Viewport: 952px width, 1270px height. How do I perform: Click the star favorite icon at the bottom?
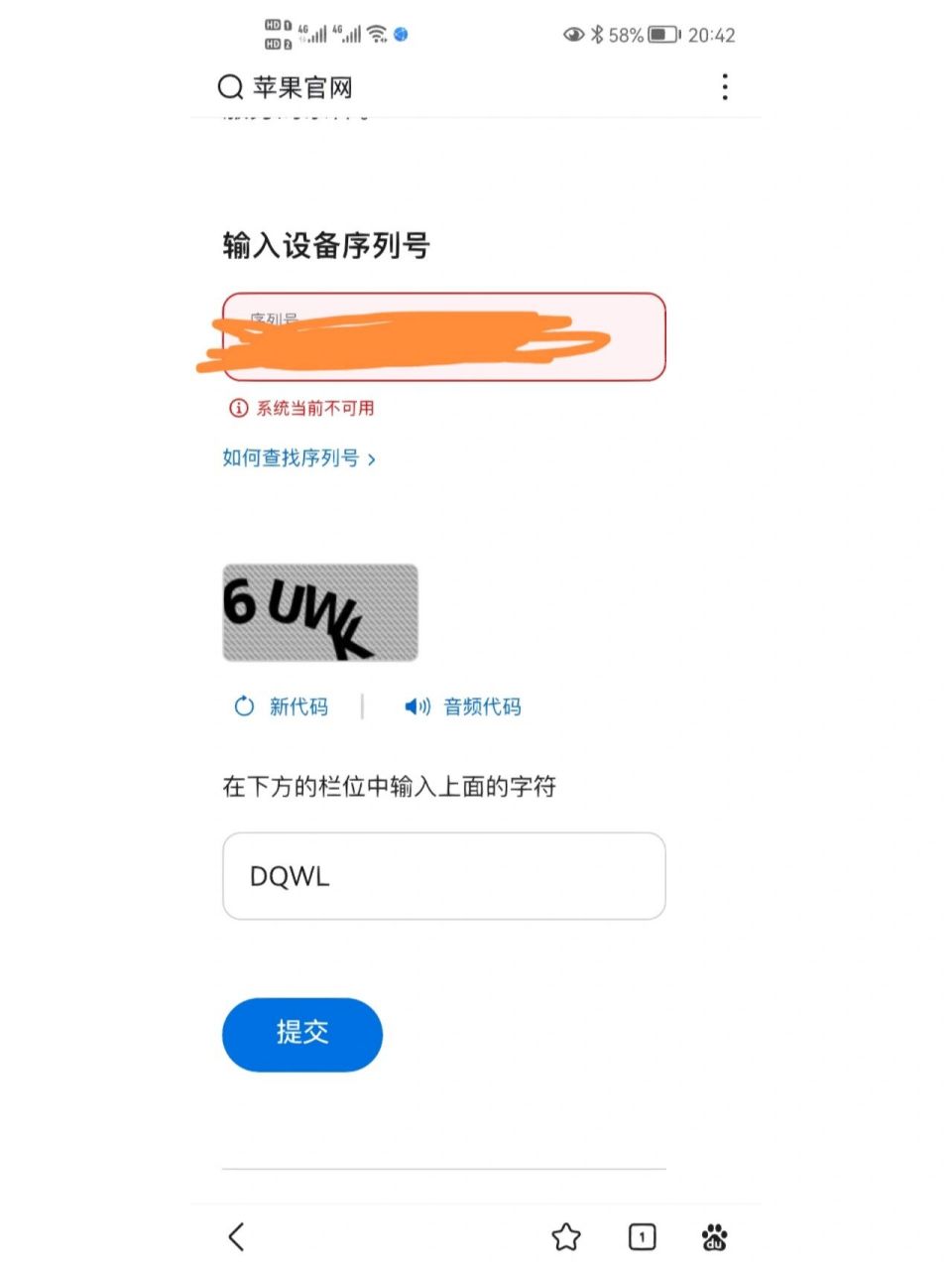[566, 1237]
